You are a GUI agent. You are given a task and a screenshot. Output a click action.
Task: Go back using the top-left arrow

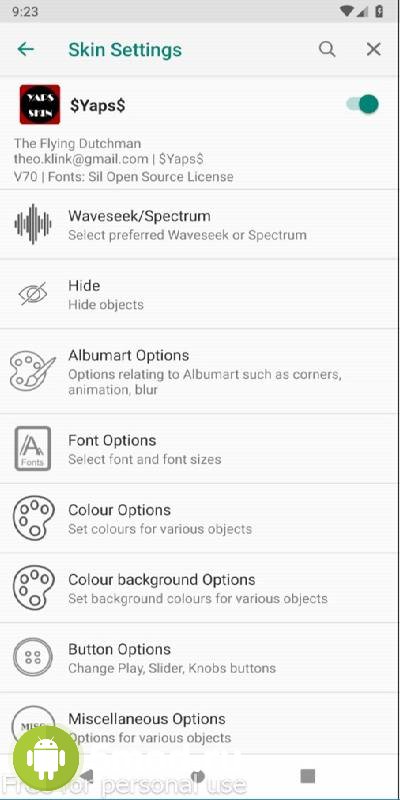point(26,49)
